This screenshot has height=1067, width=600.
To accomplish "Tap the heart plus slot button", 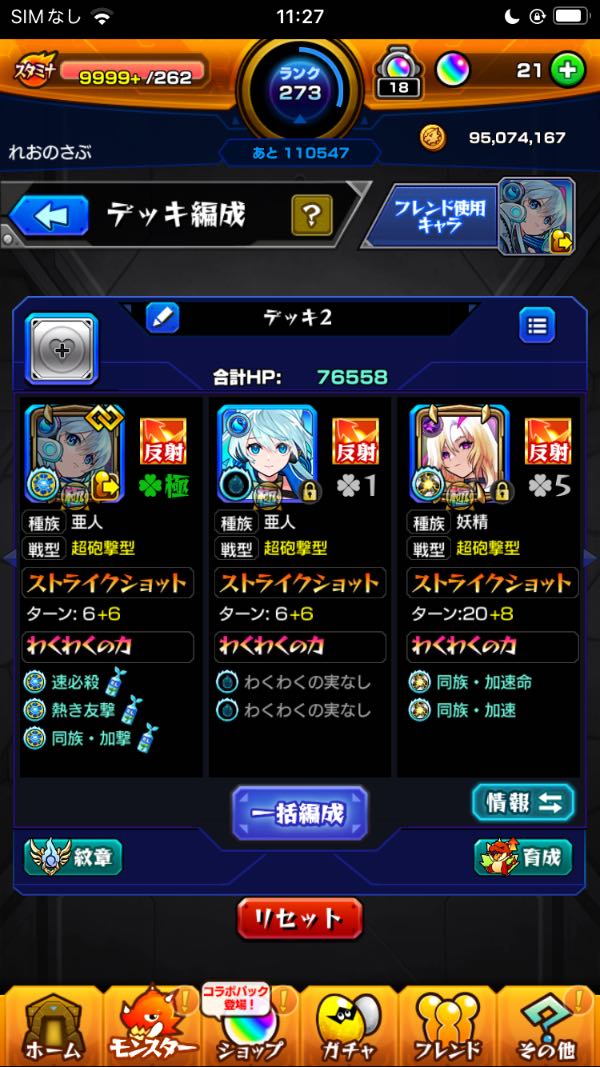I will click(61, 349).
